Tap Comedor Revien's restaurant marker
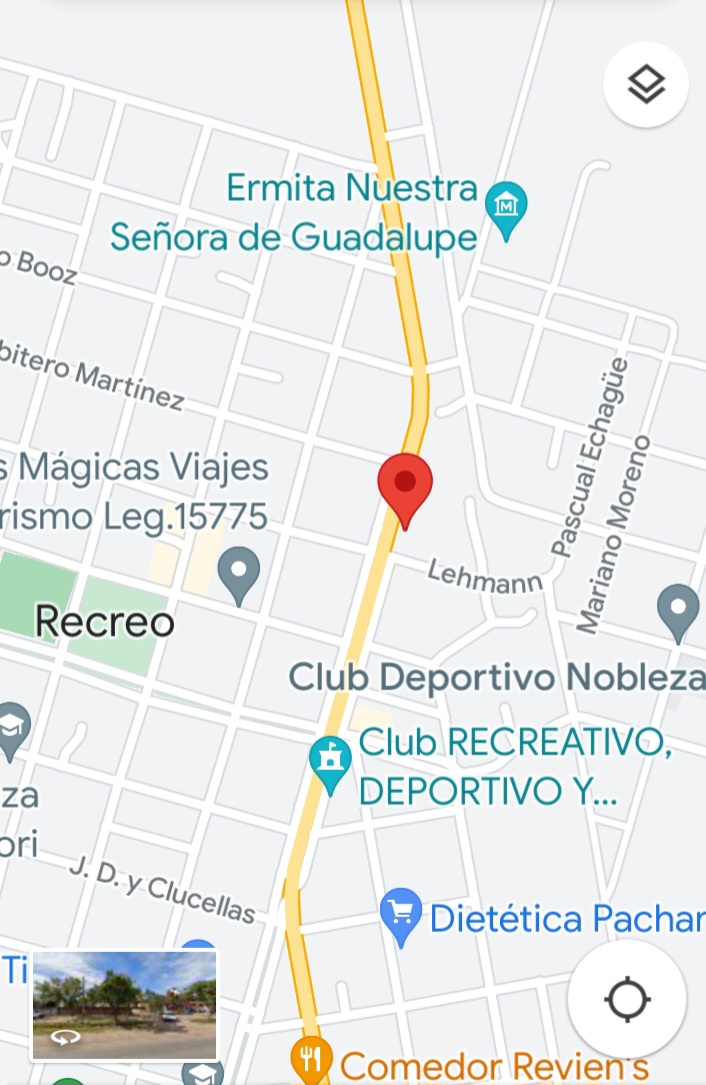The width and height of the screenshot is (706, 1085). (x=312, y=1057)
